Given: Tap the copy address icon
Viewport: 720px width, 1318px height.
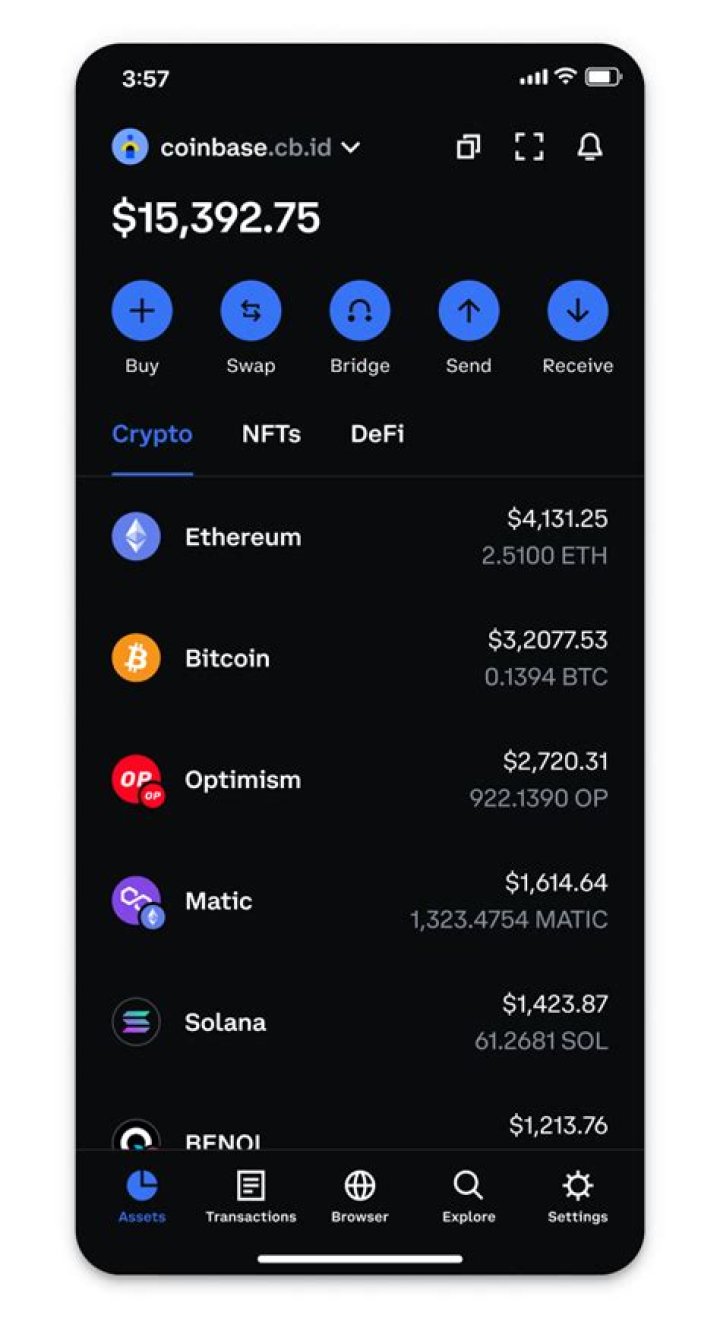Looking at the screenshot, I should click(467, 147).
